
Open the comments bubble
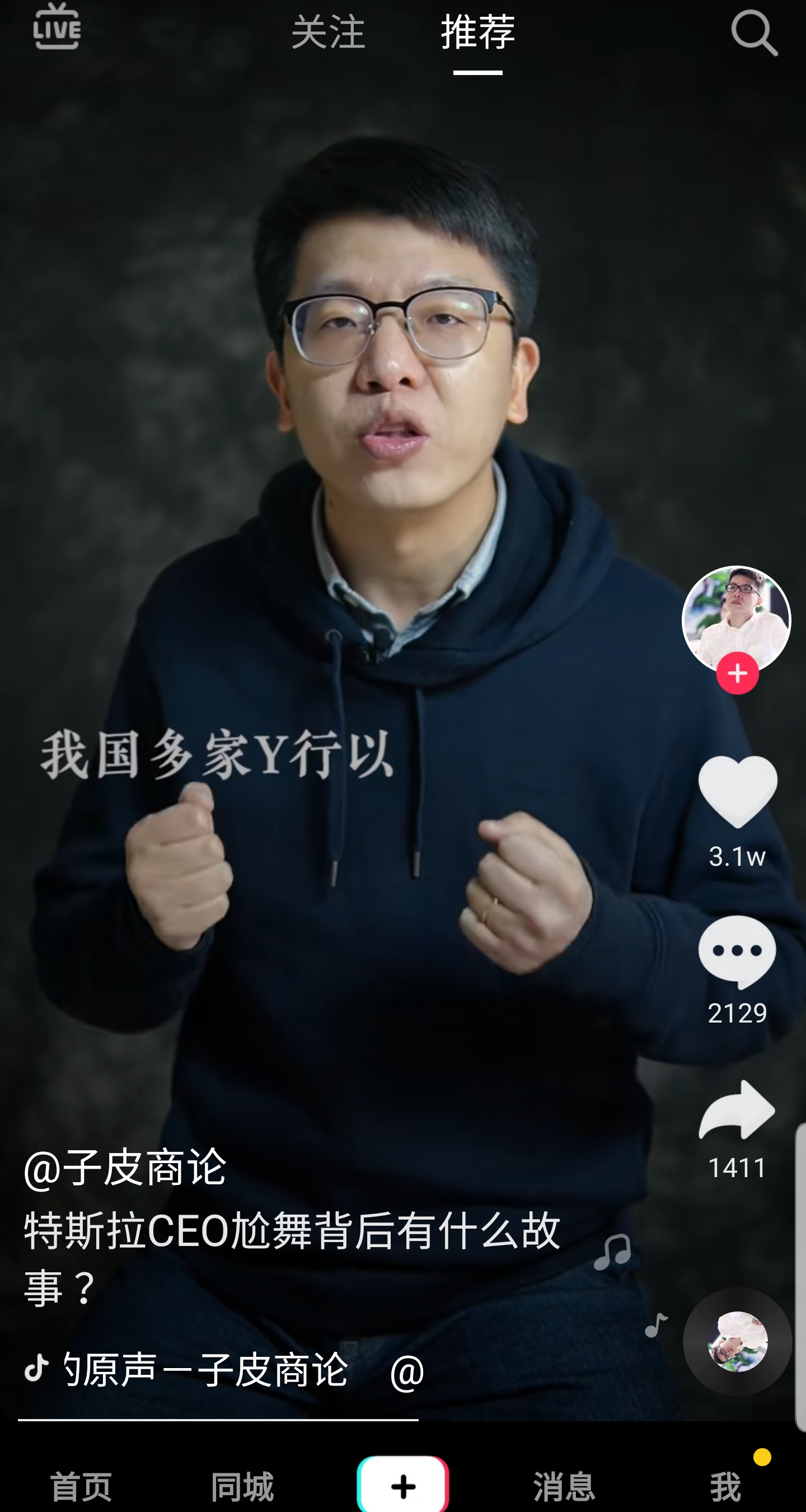pyautogui.click(x=737, y=951)
